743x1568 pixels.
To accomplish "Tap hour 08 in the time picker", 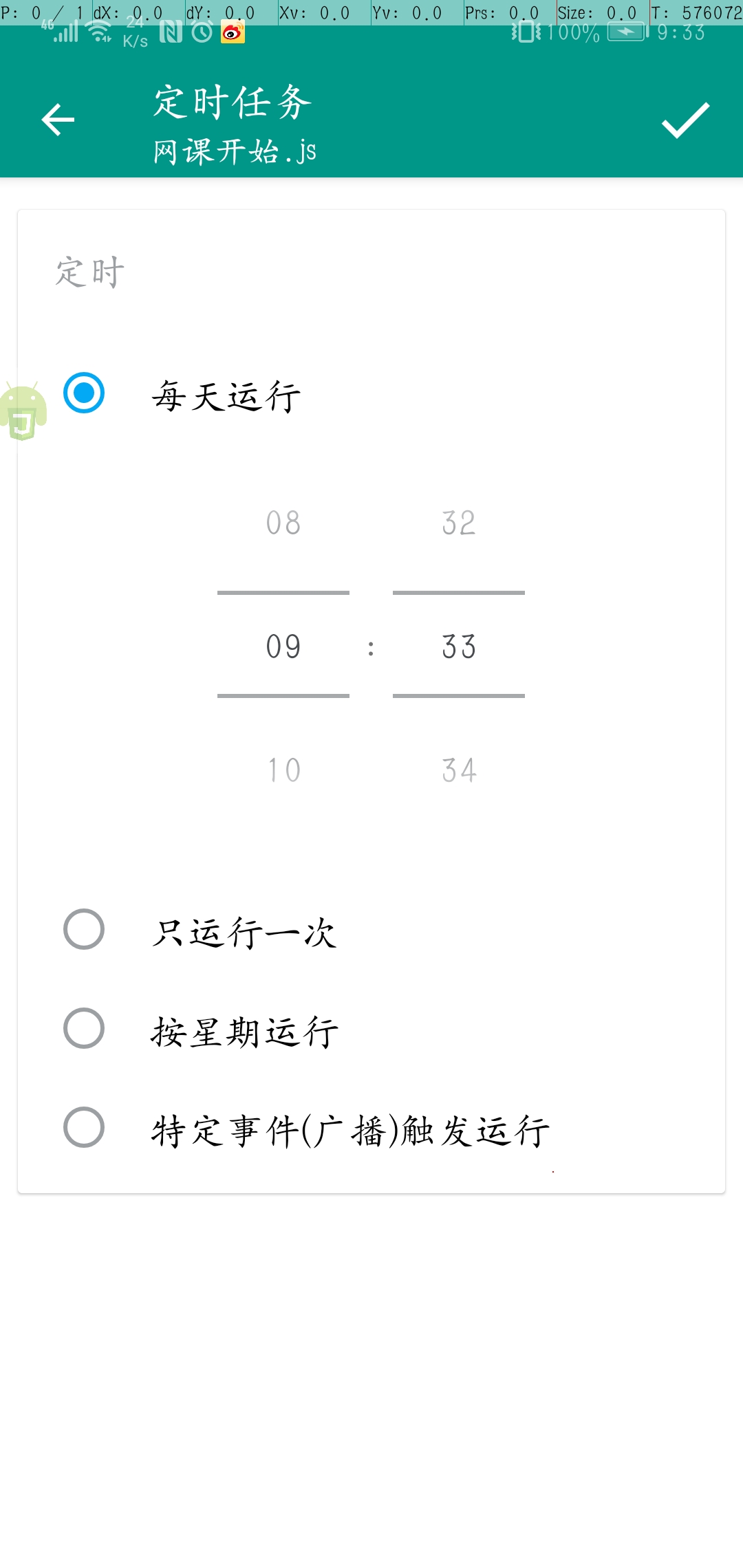I will pyautogui.click(x=283, y=523).
